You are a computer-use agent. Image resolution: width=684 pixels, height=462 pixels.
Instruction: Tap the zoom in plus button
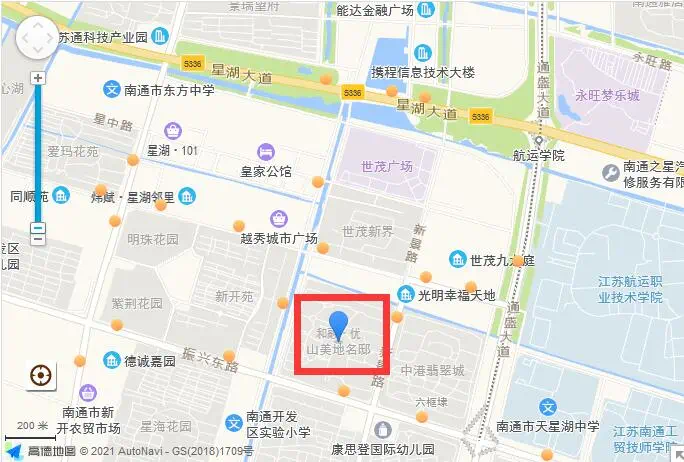pyautogui.click(x=38, y=77)
